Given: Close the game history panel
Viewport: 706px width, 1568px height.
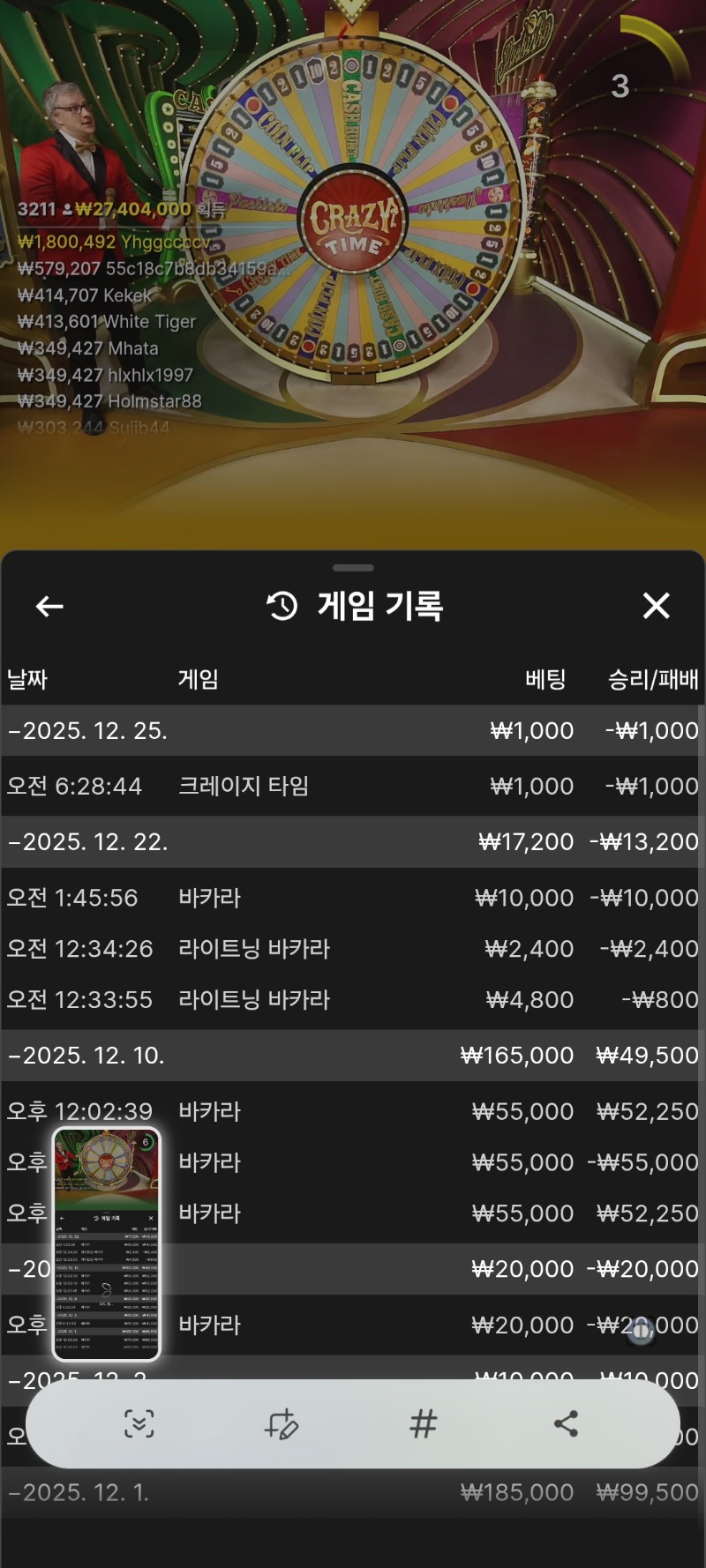Looking at the screenshot, I should tap(656, 606).
